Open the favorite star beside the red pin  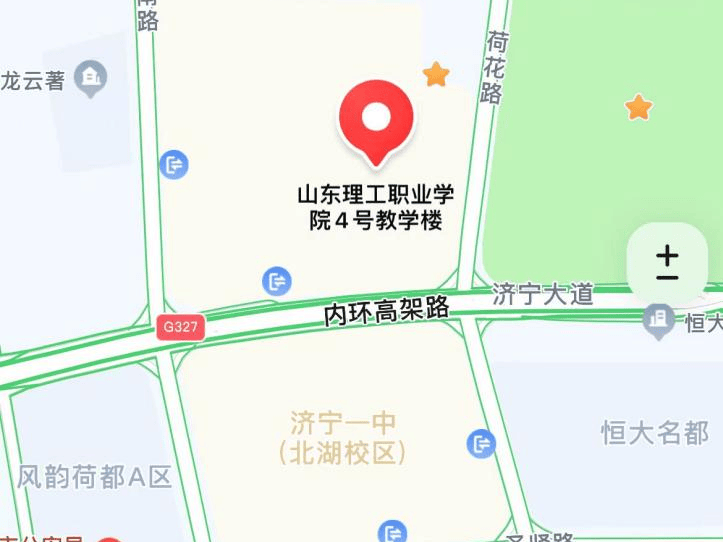pyautogui.click(x=436, y=74)
